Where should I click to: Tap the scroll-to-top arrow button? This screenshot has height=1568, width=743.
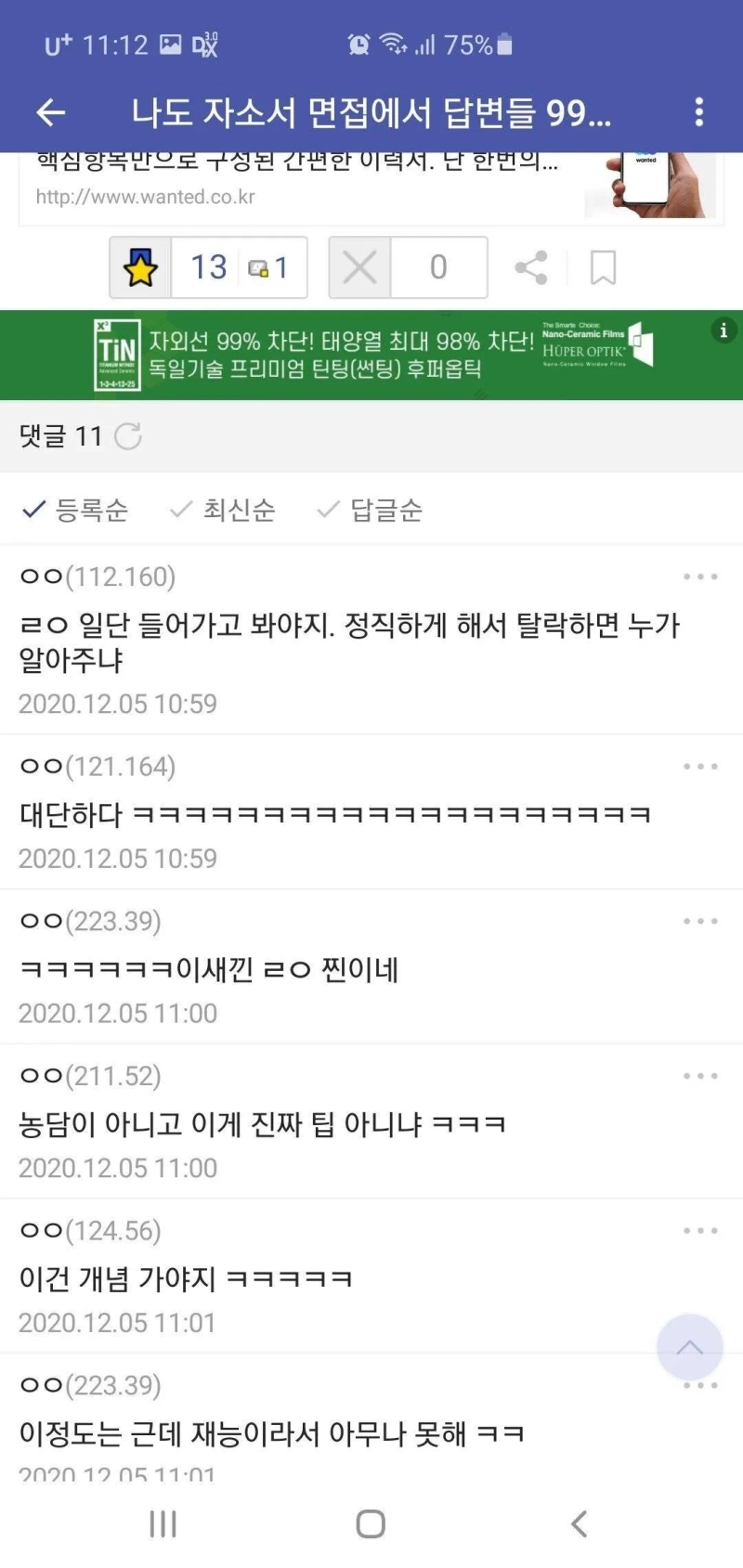click(689, 1347)
